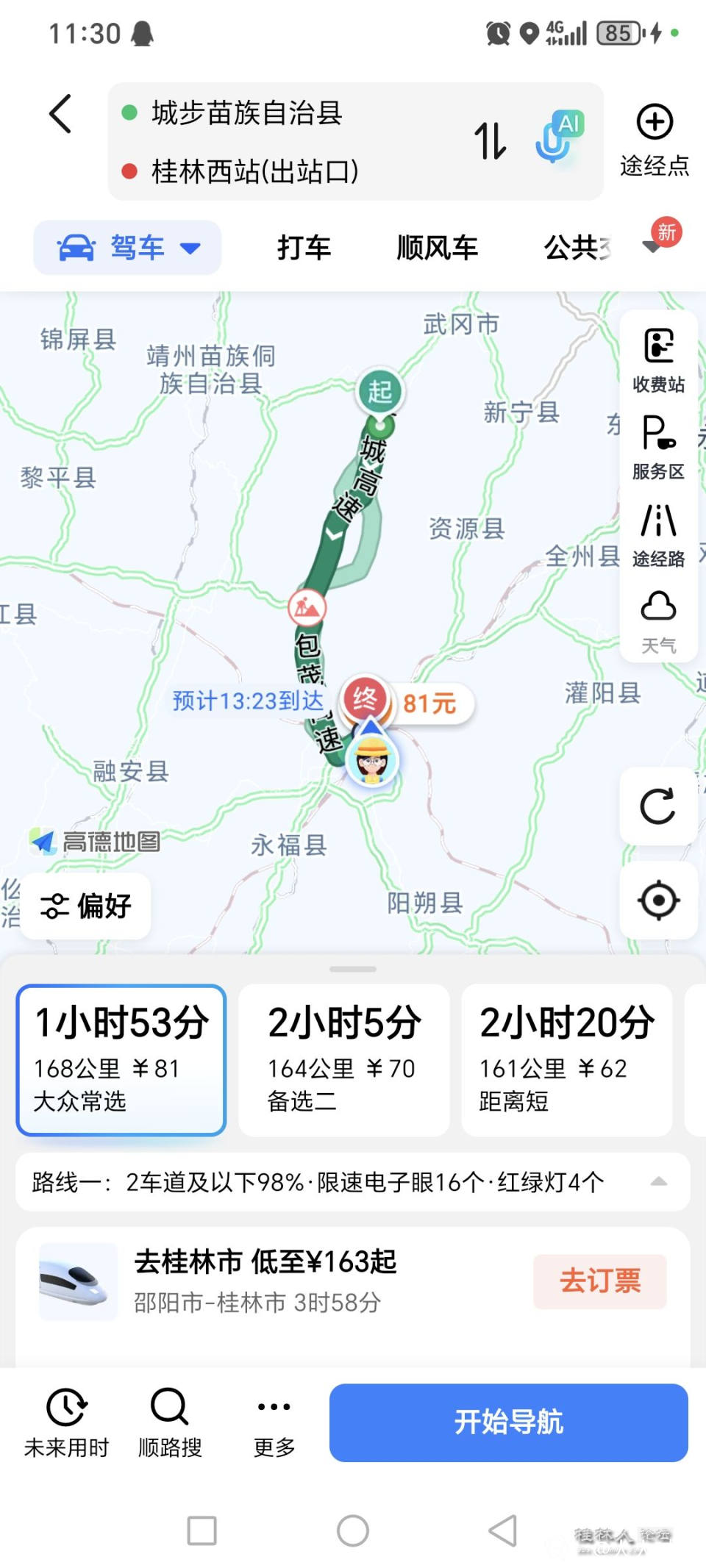Refresh the route with the reload icon
This screenshot has width=706, height=1568.
658,806
